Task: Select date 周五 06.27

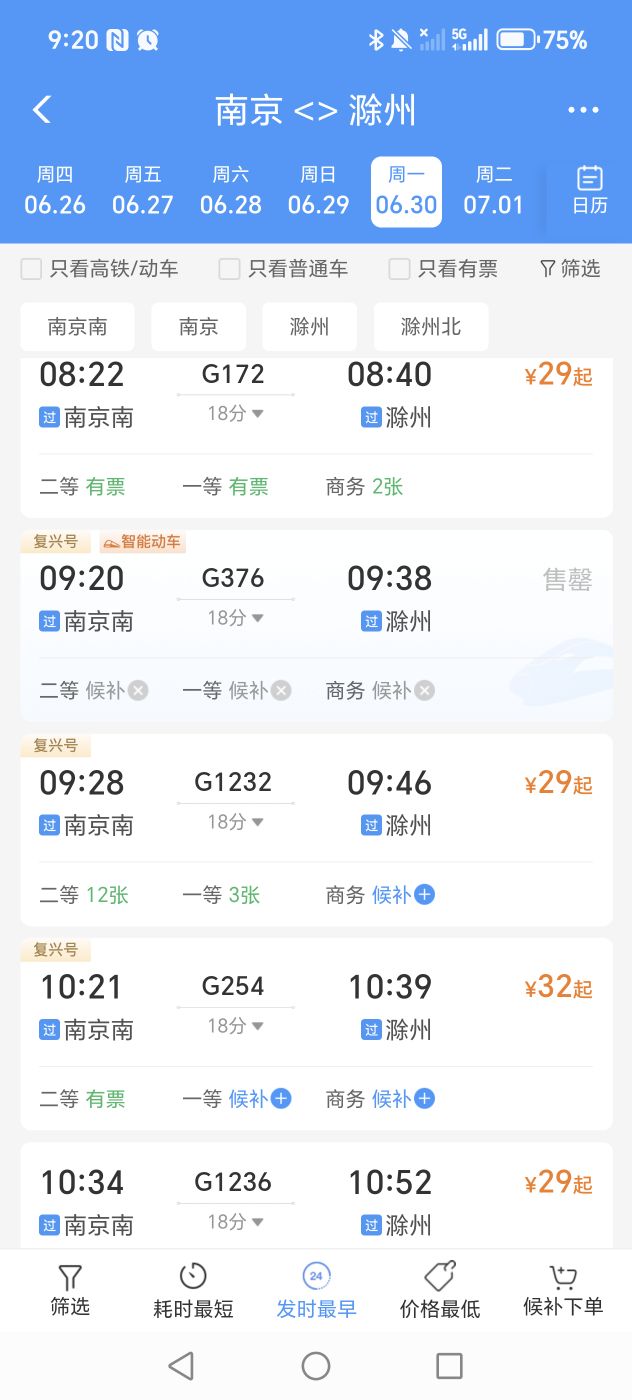Action: click(x=143, y=191)
